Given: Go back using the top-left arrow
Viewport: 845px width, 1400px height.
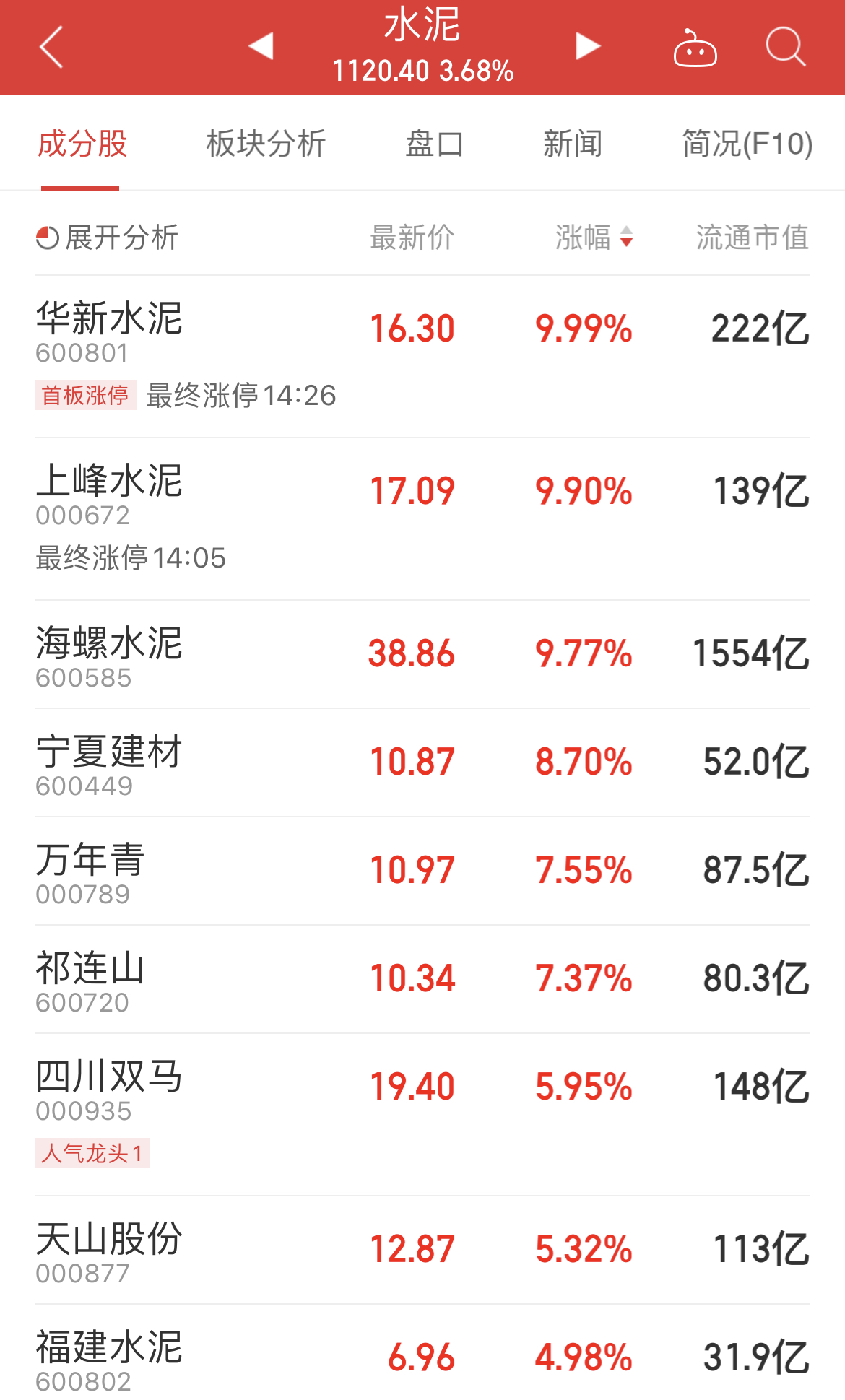Looking at the screenshot, I should click(51, 48).
